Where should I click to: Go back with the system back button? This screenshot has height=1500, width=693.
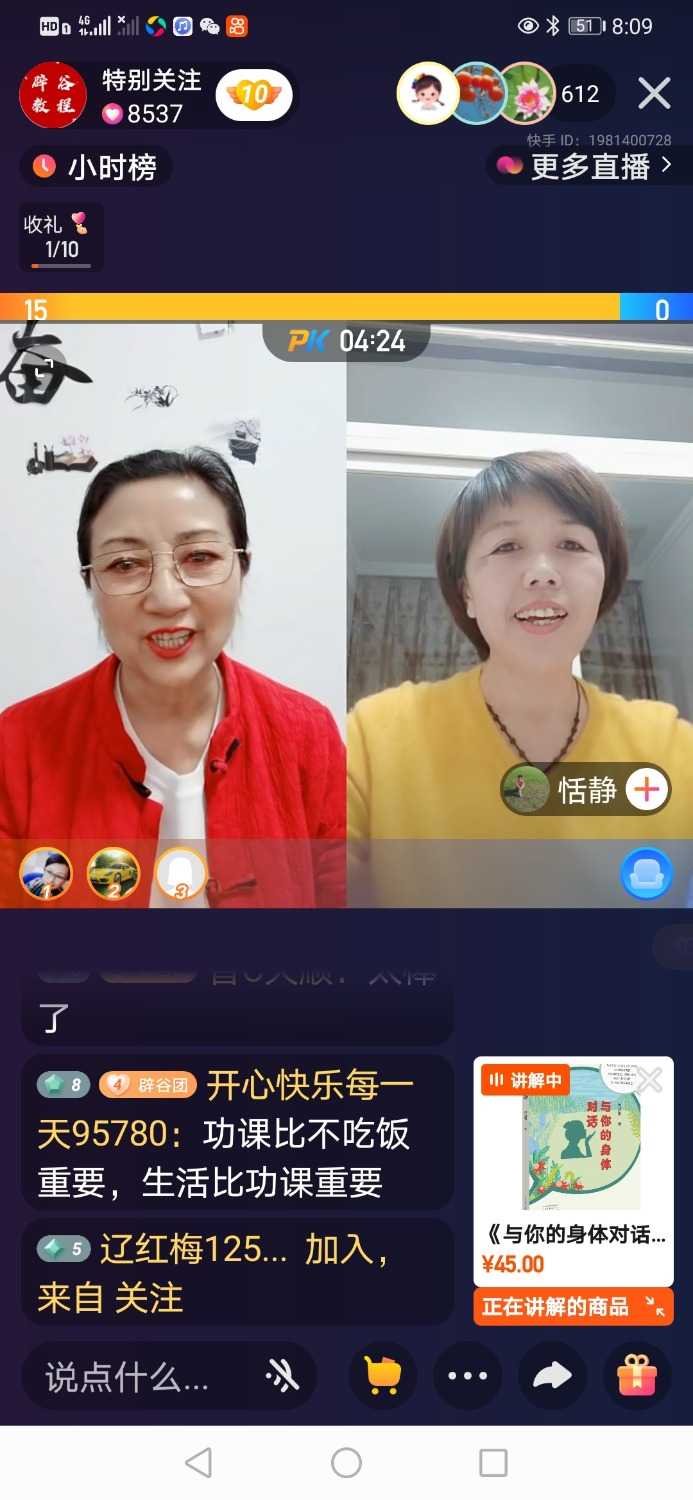point(199,1463)
